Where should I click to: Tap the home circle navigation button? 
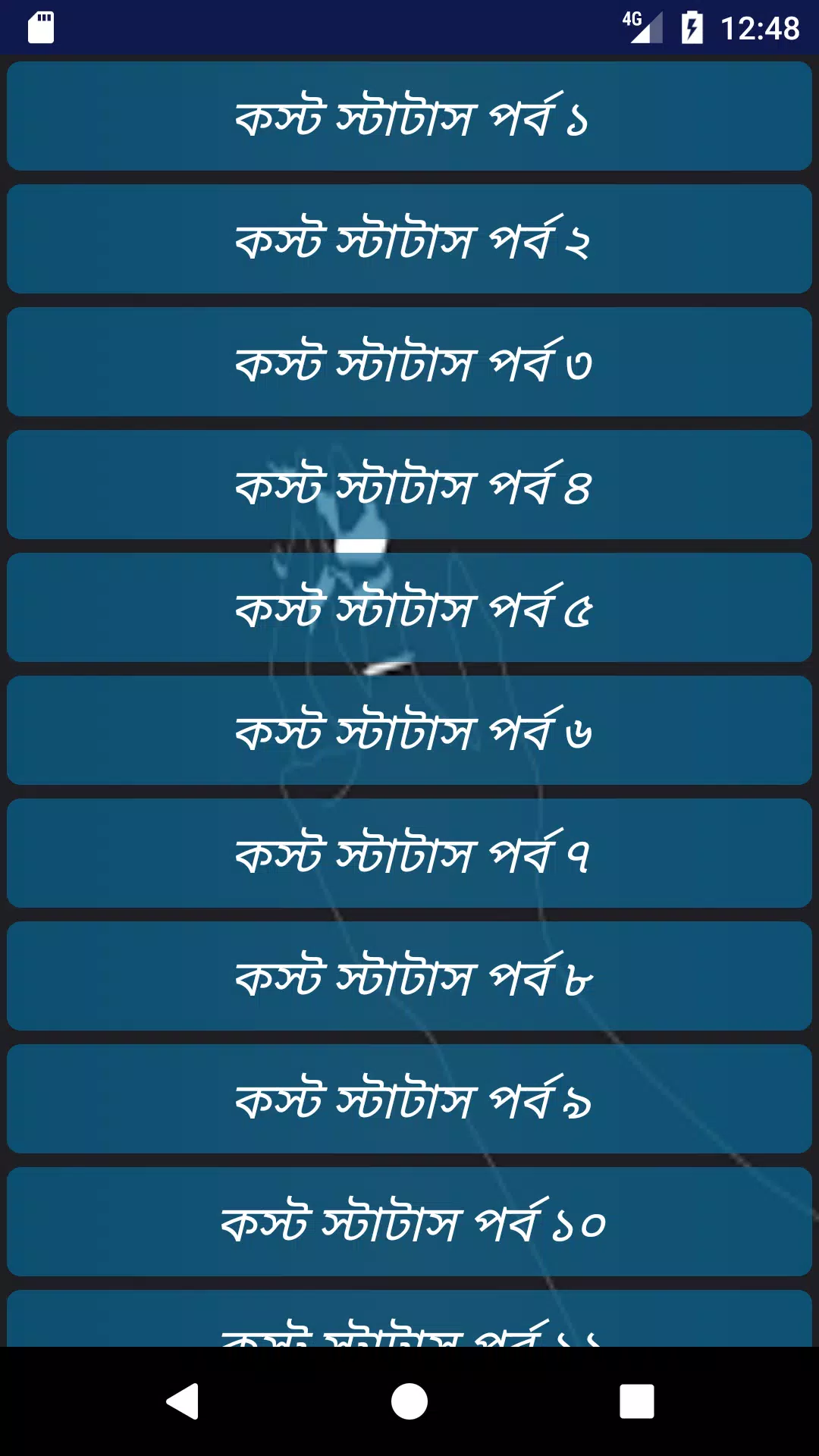click(409, 1401)
